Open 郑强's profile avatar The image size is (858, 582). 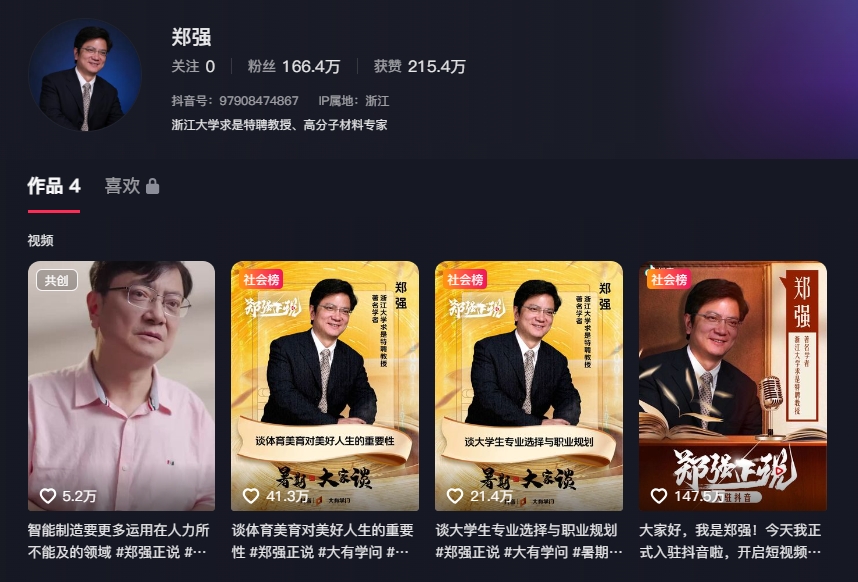84,75
